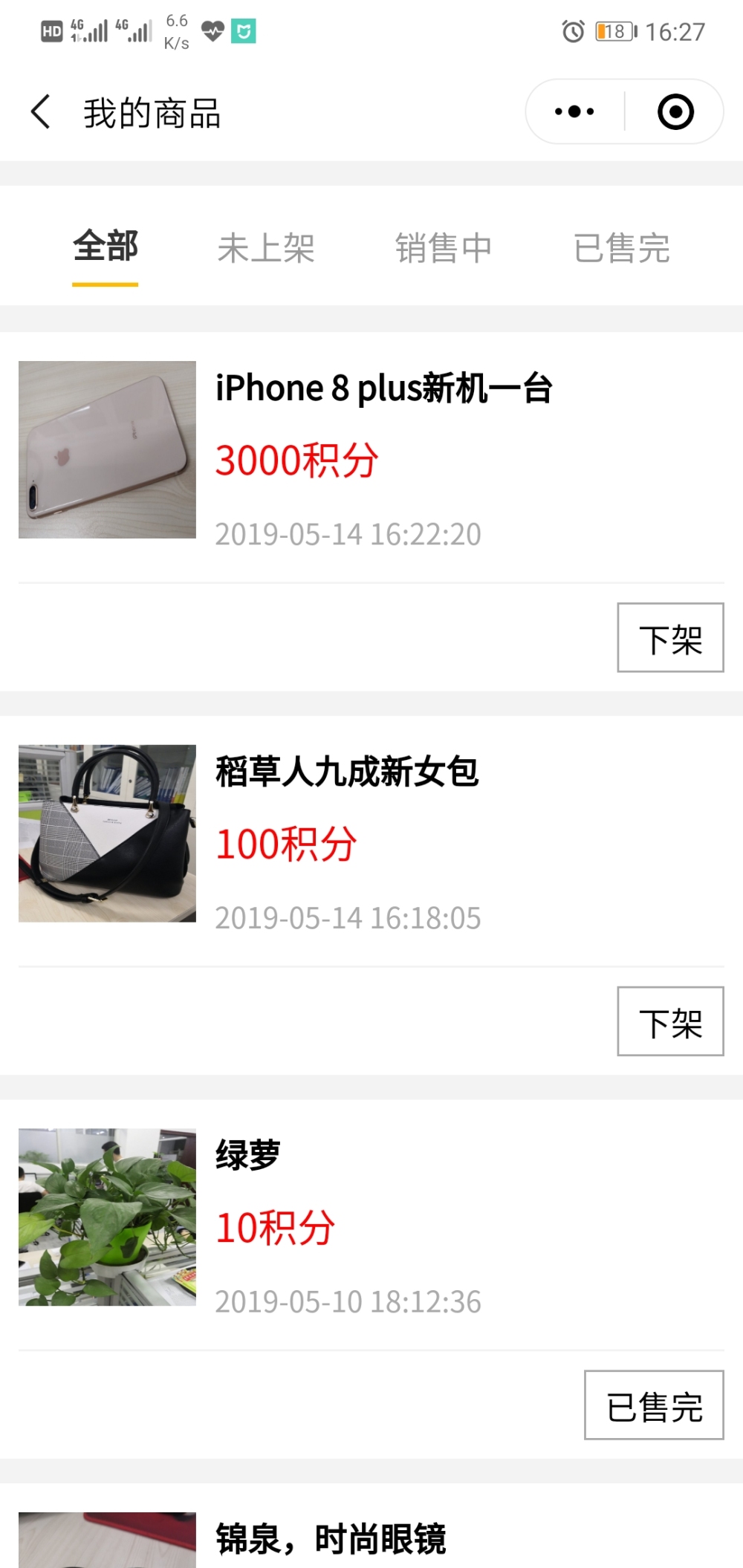Switch to the 未上架 tab

pyautogui.click(x=269, y=247)
